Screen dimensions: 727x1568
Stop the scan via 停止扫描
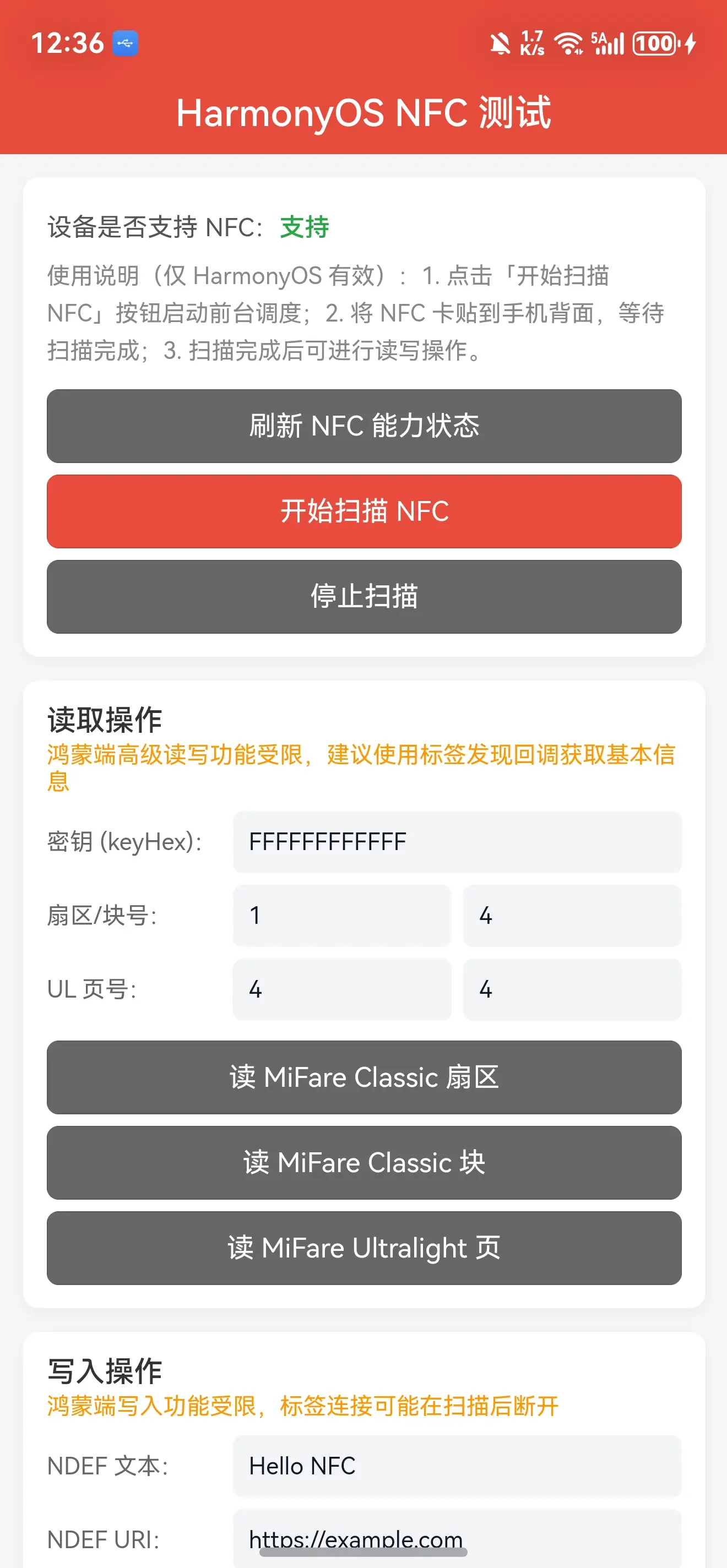(x=364, y=596)
